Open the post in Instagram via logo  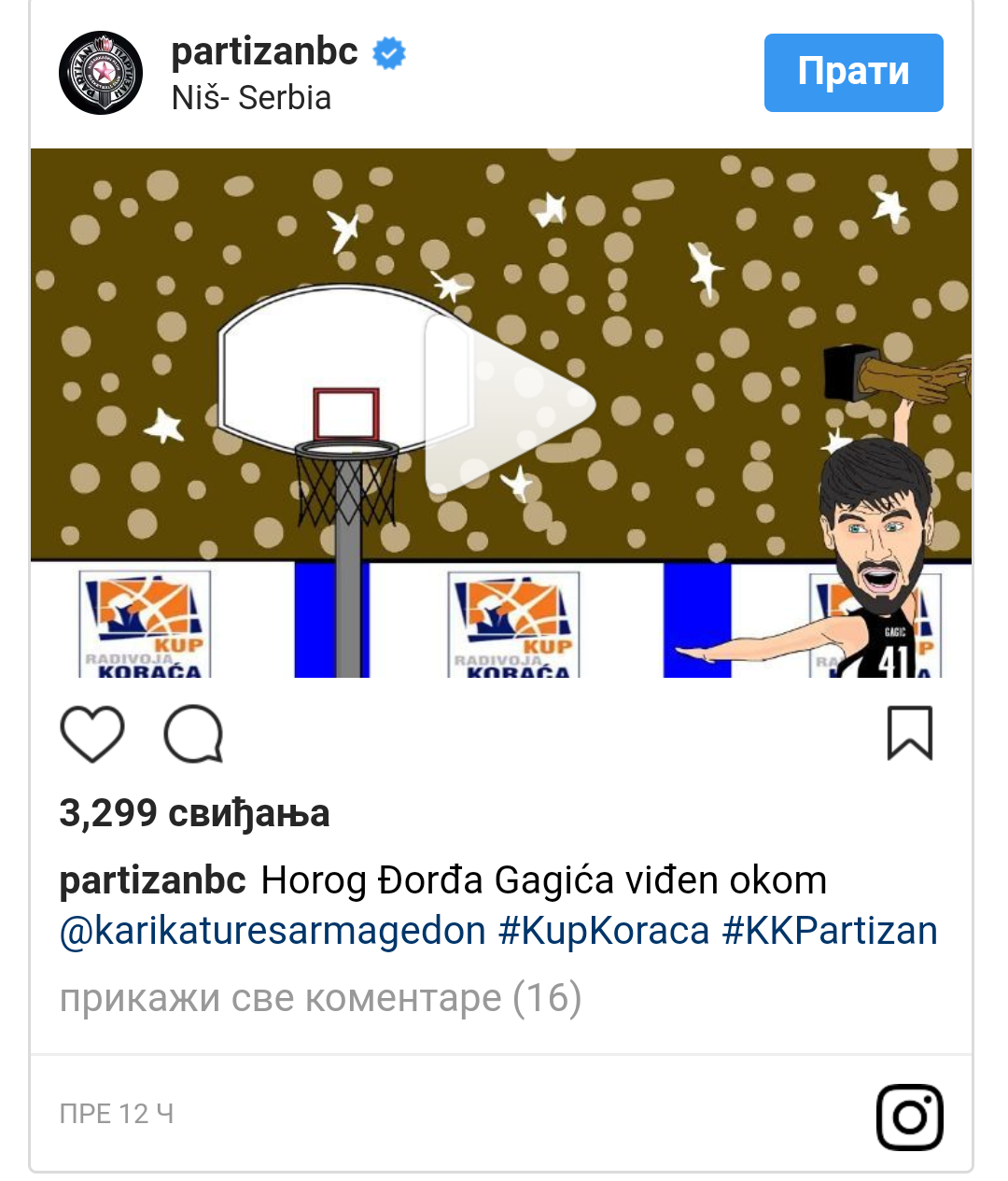tap(909, 1117)
